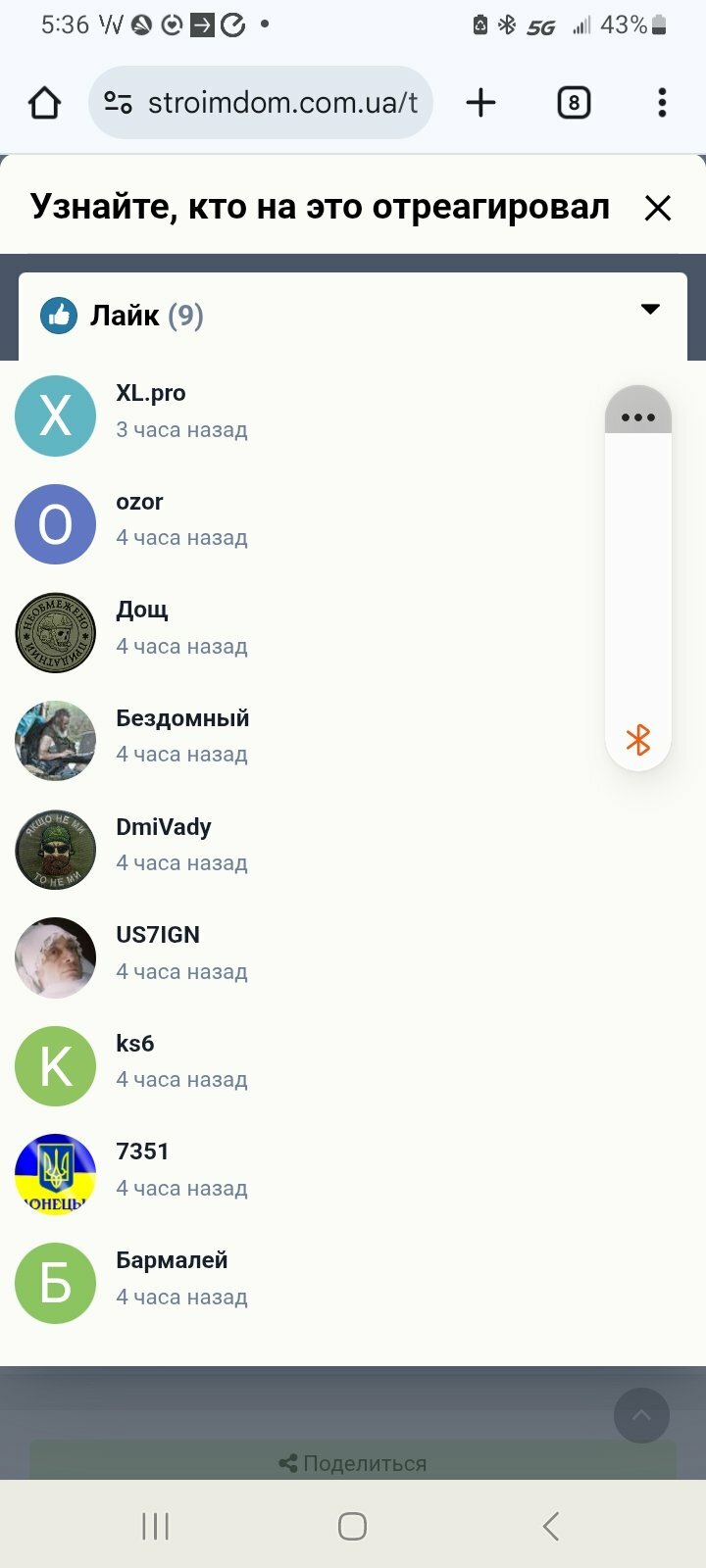Open Бармалей's profile
Screen dimensions: 706x1568
[172, 1260]
